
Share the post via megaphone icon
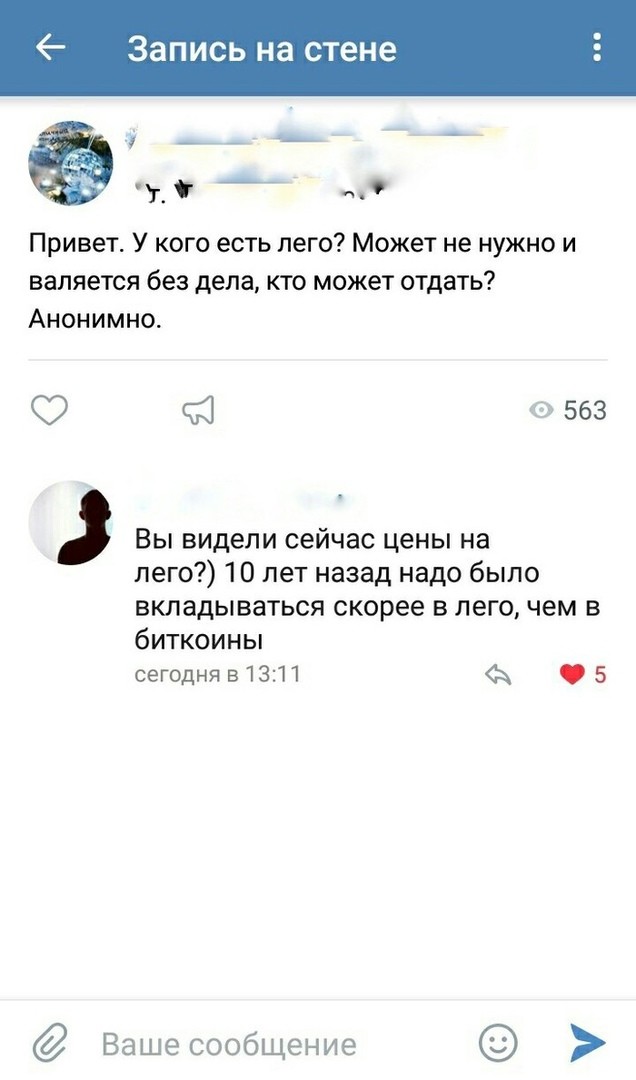[x=199, y=410]
